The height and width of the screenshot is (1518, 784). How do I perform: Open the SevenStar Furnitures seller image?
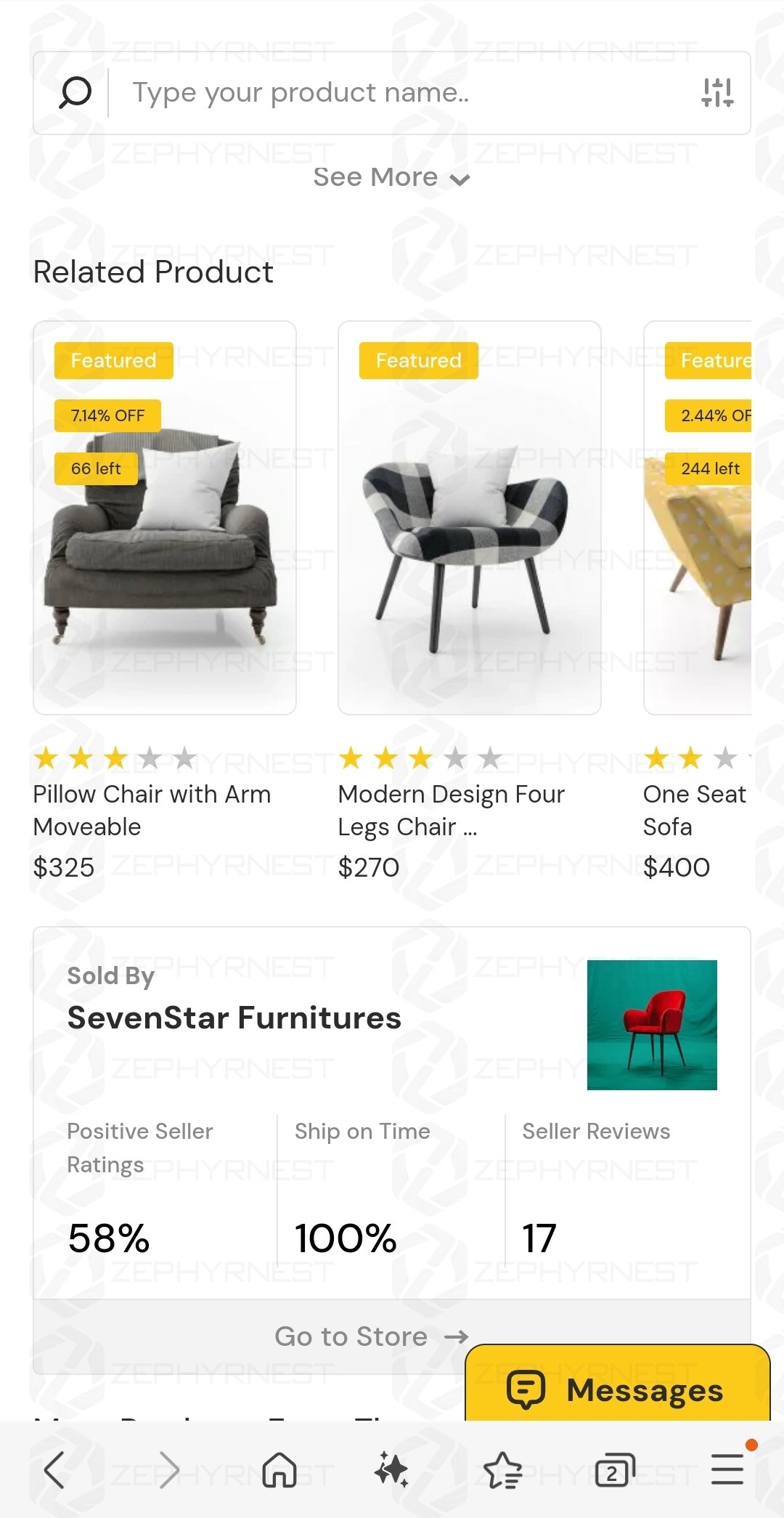click(x=651, y=1024)
